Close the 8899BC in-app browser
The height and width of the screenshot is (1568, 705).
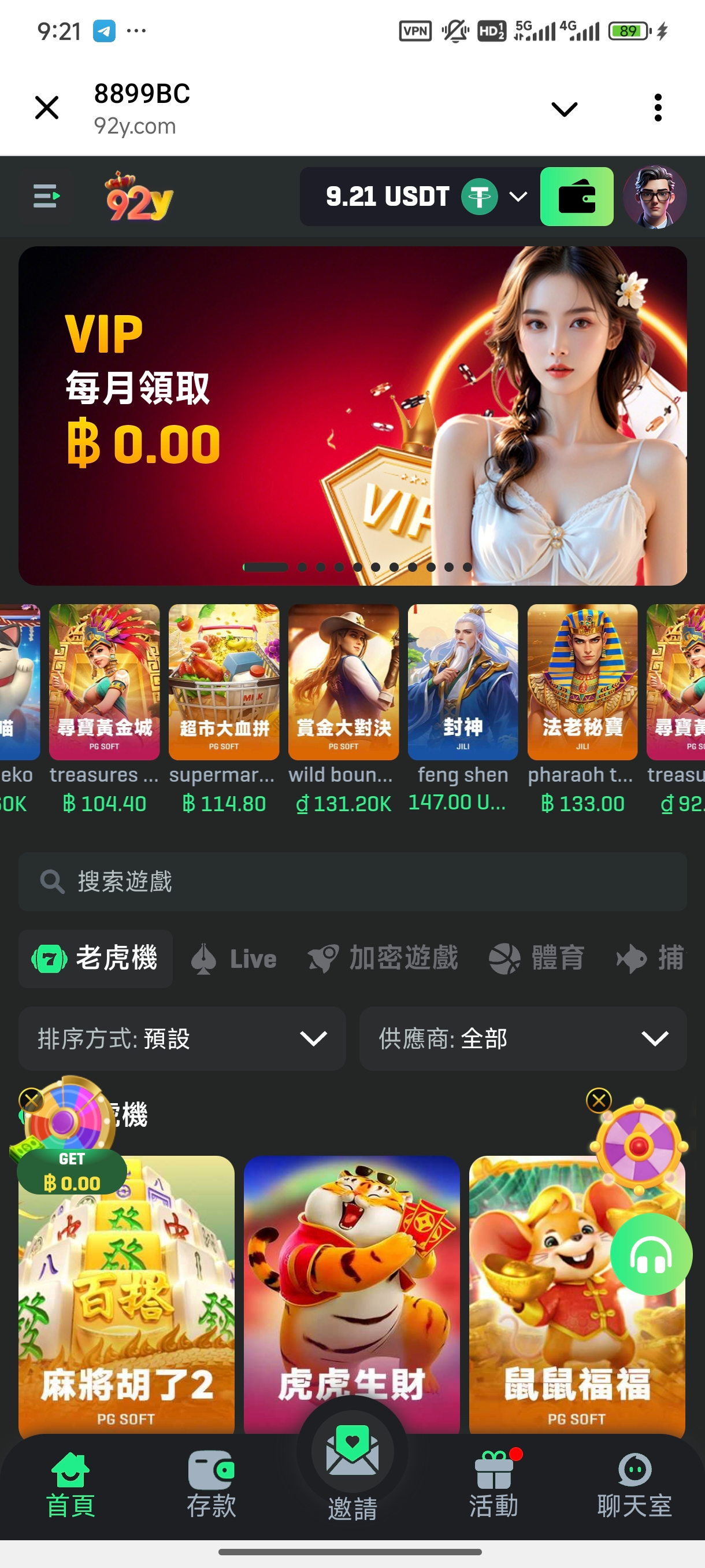pos(46,108)
